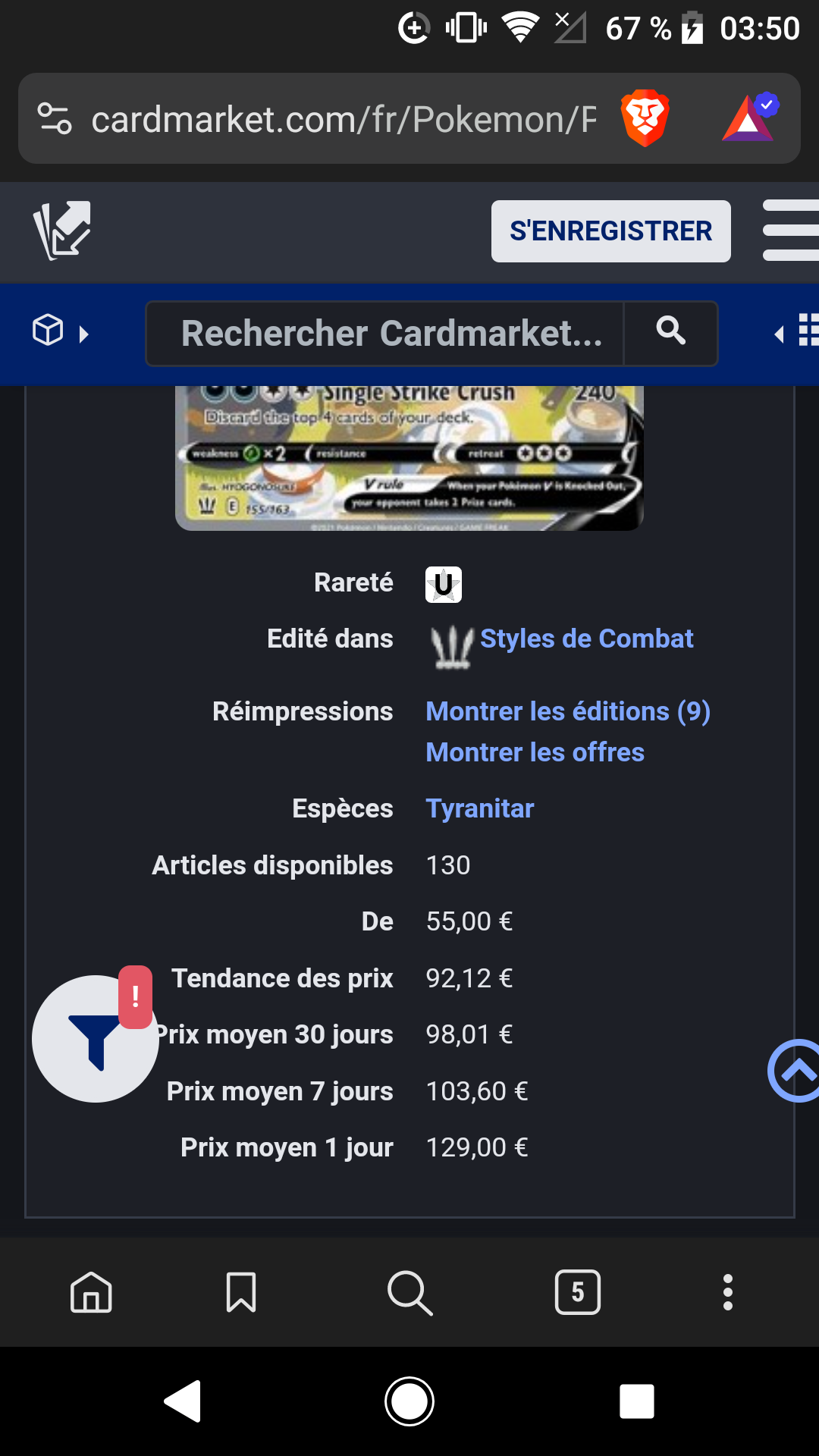Tap the magnifier search button
This screenshot has width=819, height=1456.
[x=670, y=332]
